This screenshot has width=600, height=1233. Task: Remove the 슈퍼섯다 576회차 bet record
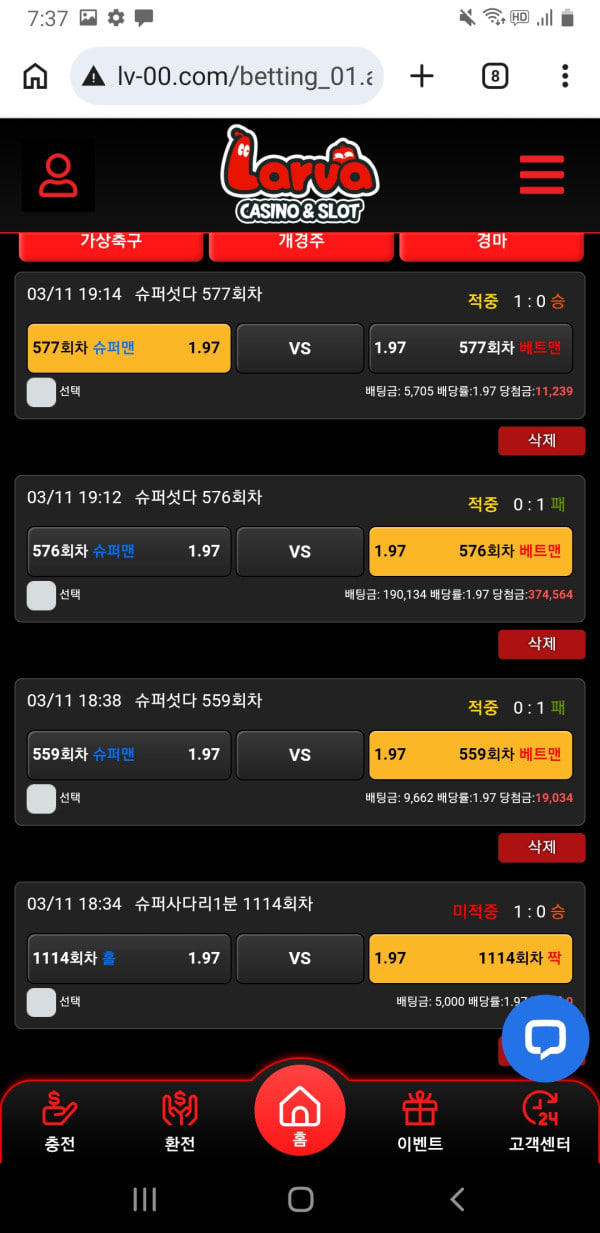pos(541,644)
